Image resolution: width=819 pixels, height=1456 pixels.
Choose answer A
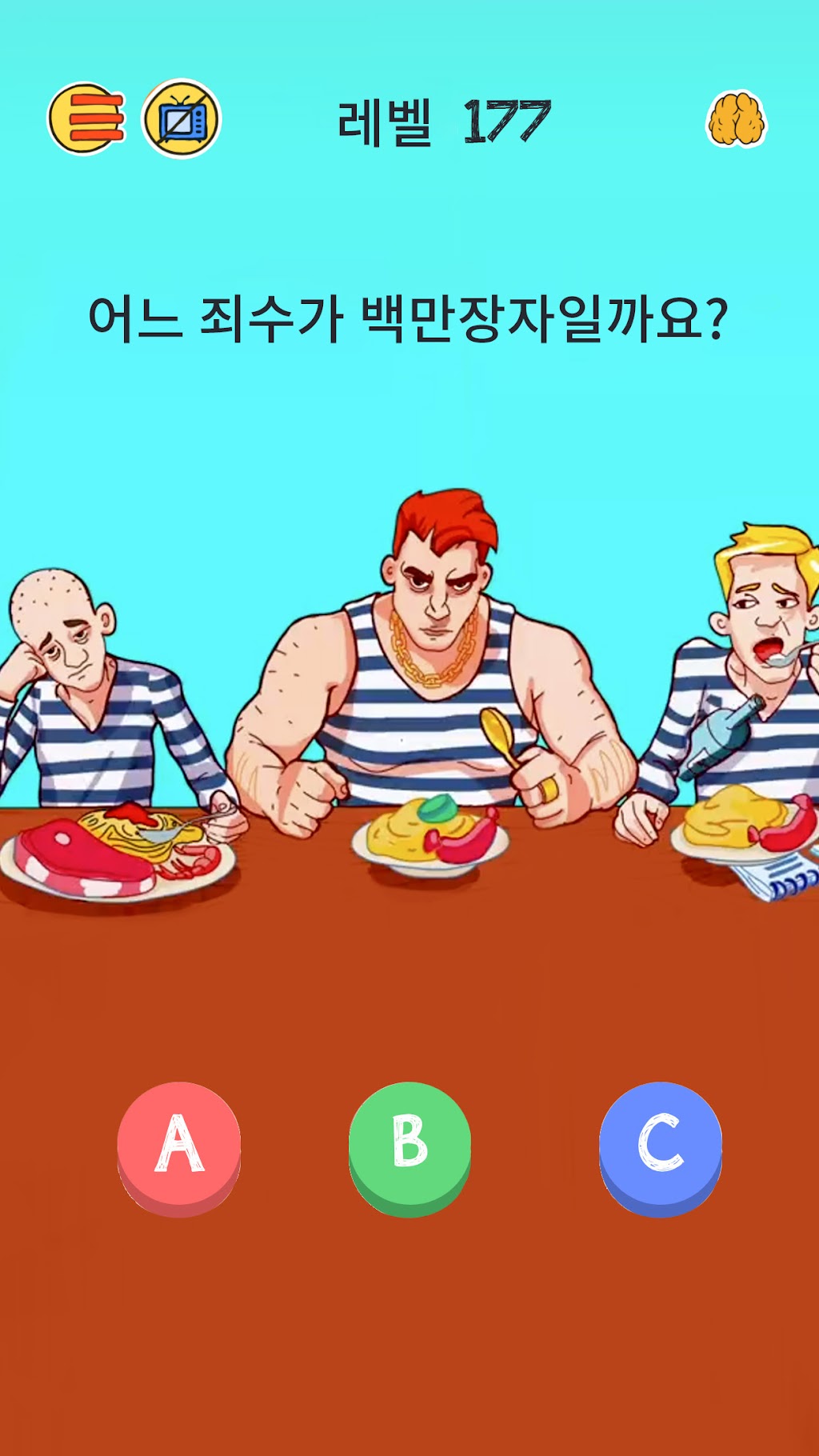[179, 1149]
